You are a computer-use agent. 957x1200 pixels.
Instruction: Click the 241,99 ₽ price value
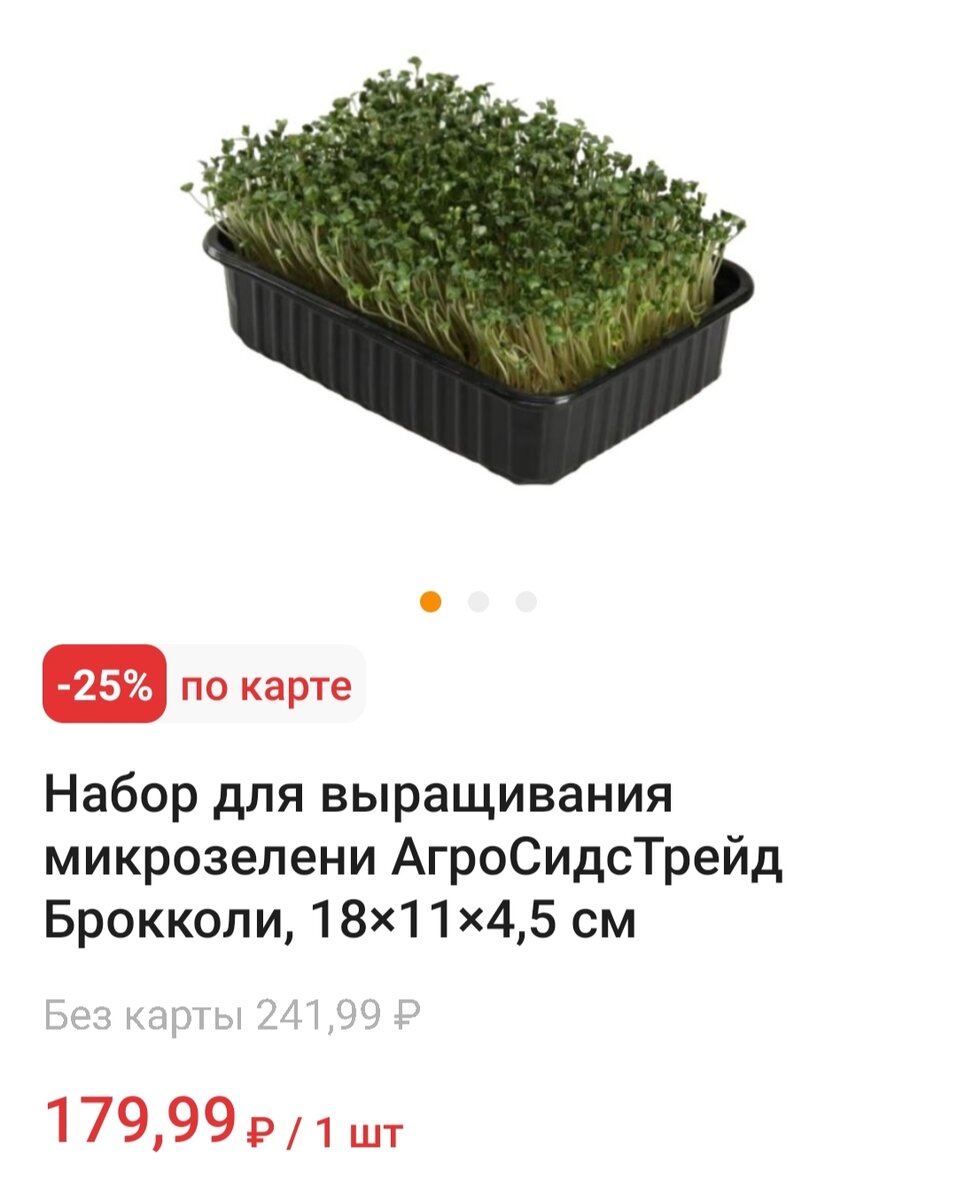click(x=335, y=1013)
